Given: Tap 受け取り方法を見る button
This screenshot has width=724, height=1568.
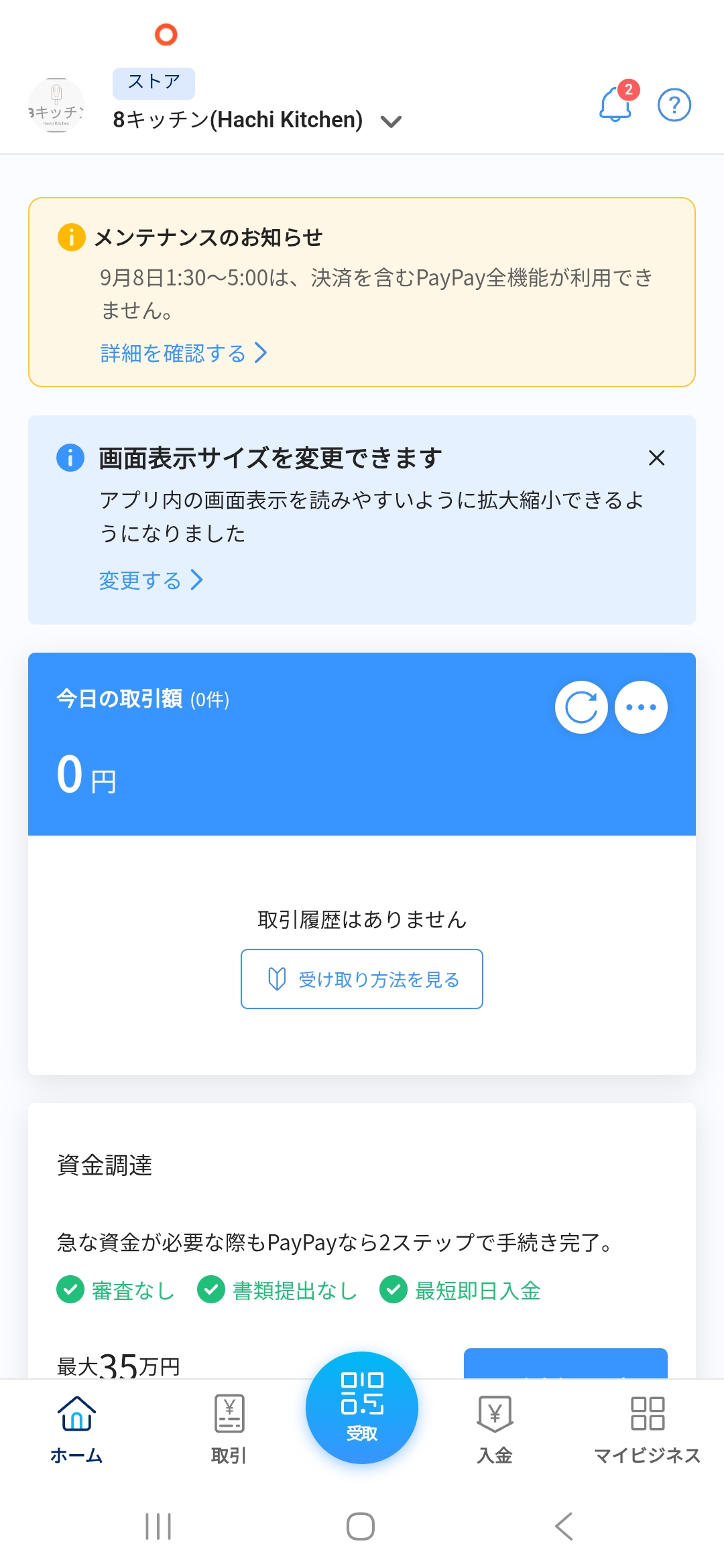Looking at the screenshot, I should [x=362, y=979].
